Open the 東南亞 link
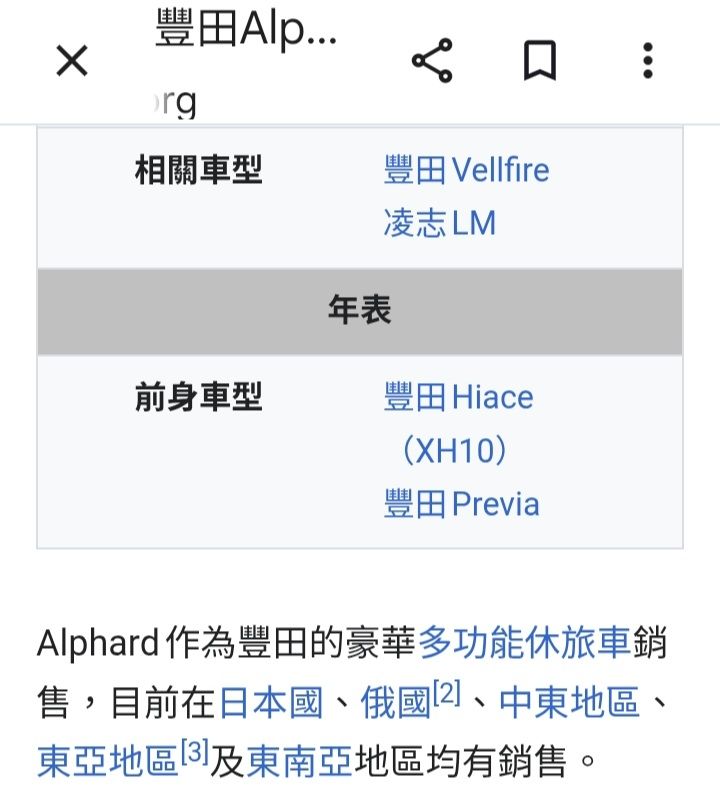 pos(299,762)
